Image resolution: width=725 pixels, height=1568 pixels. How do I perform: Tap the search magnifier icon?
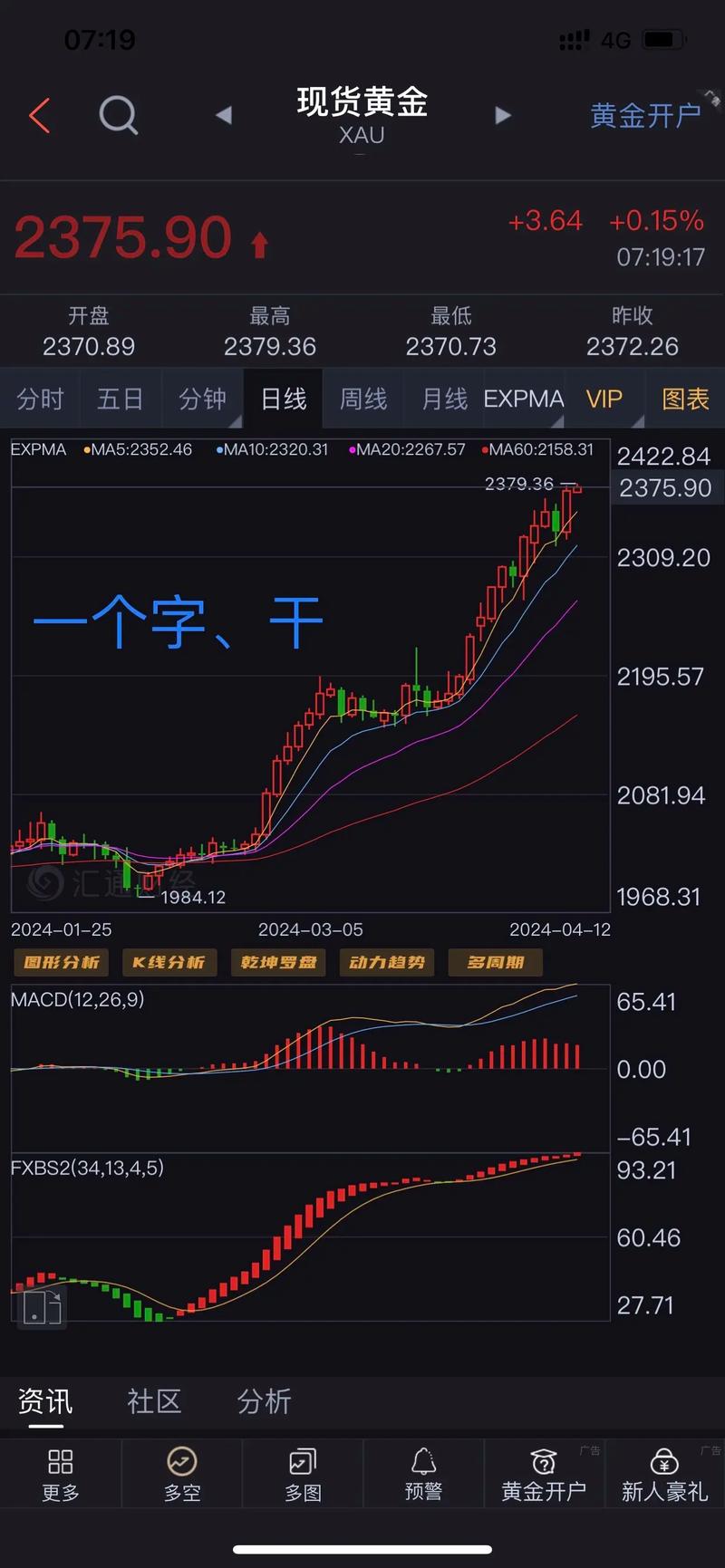click(x=118, y=116)
